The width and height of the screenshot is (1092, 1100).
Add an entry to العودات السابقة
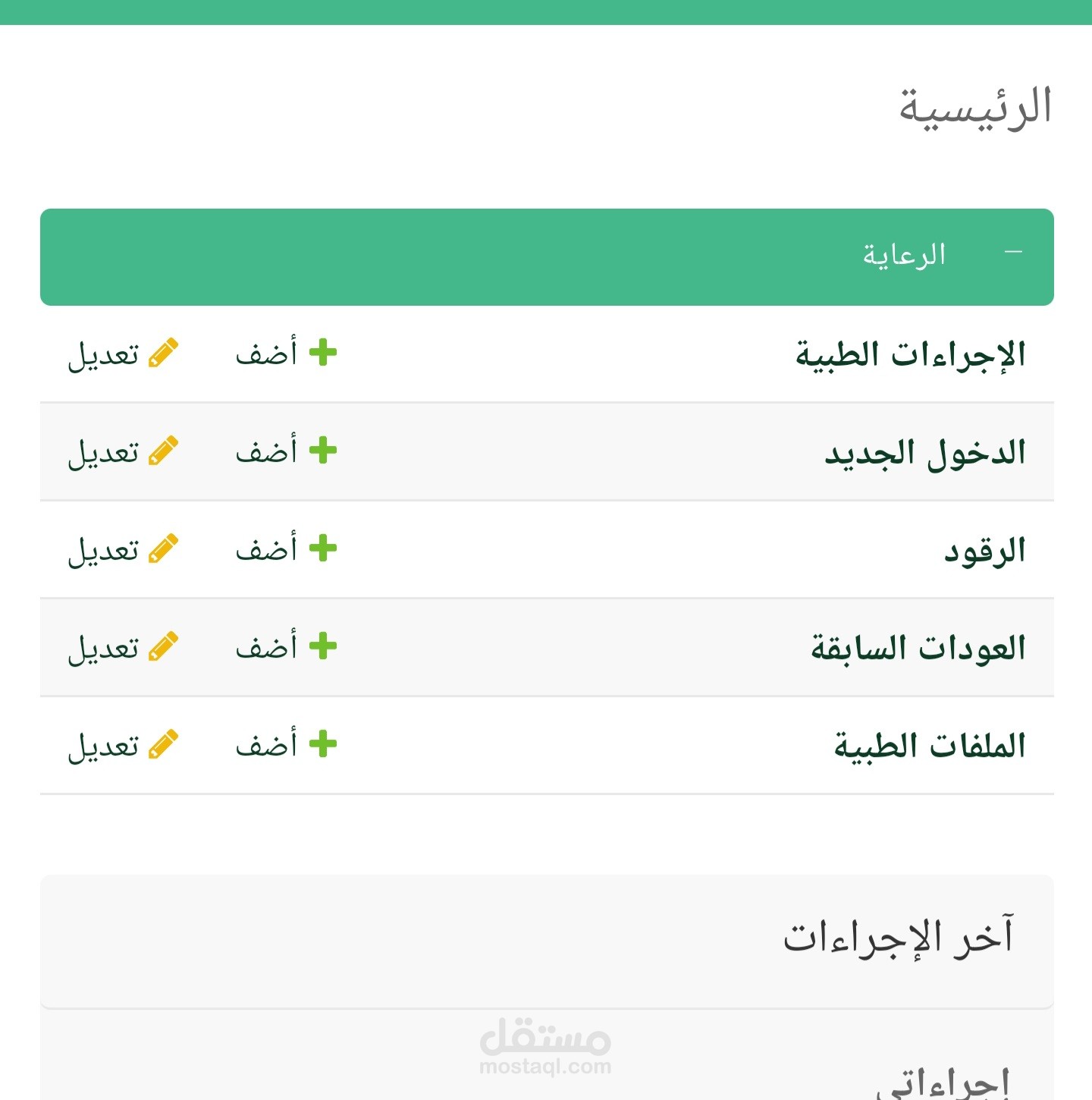287,647
